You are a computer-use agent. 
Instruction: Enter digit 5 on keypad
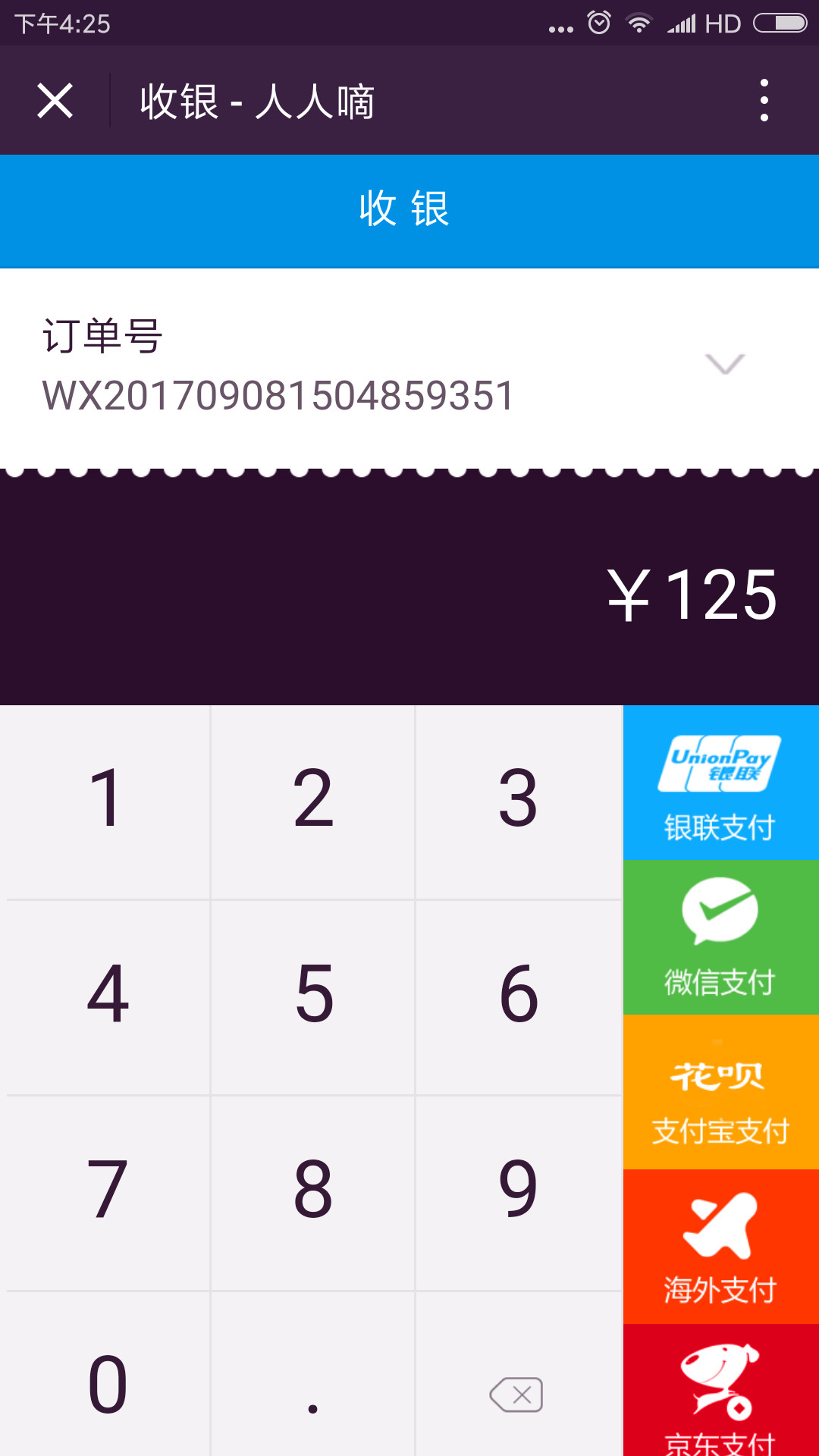click(312, 995)
